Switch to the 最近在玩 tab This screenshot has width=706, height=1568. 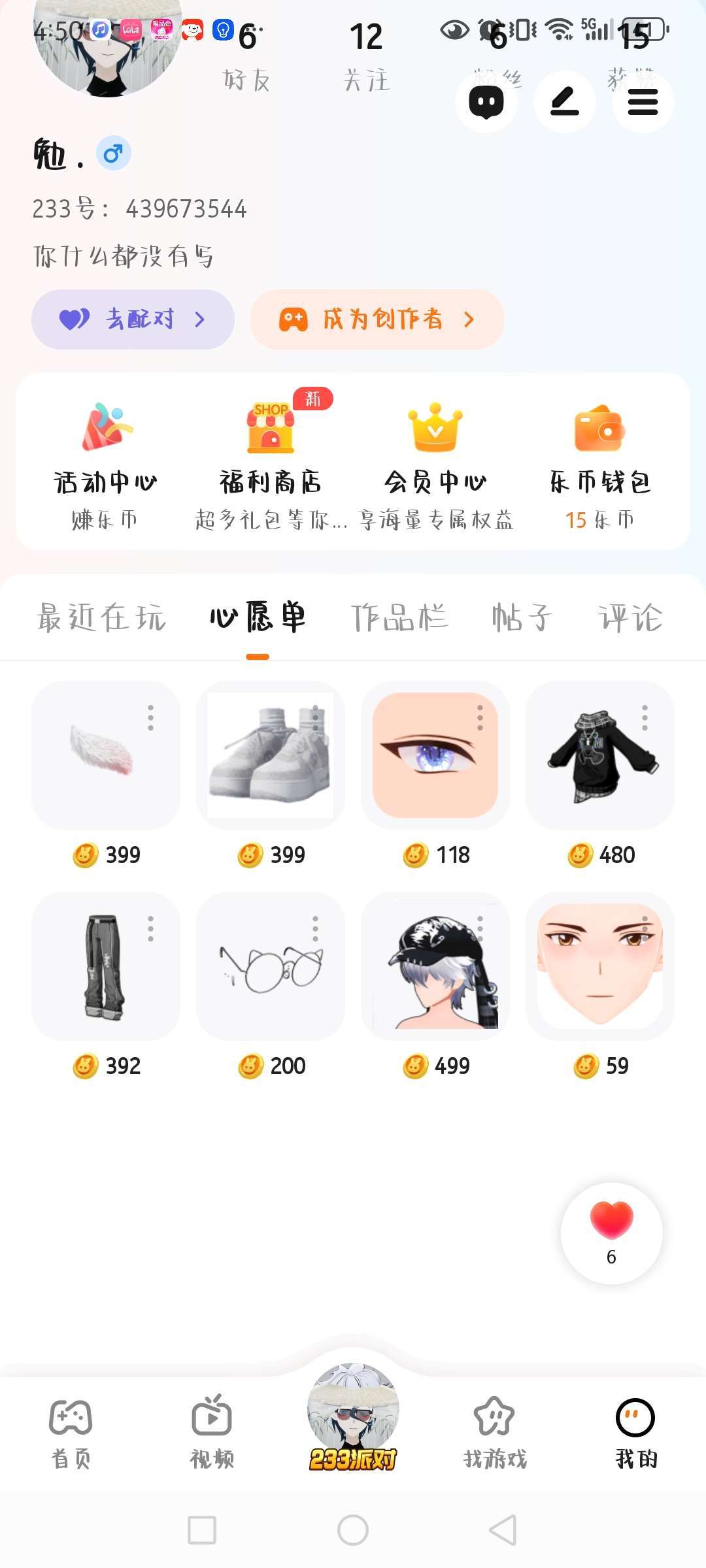(102, 618)
